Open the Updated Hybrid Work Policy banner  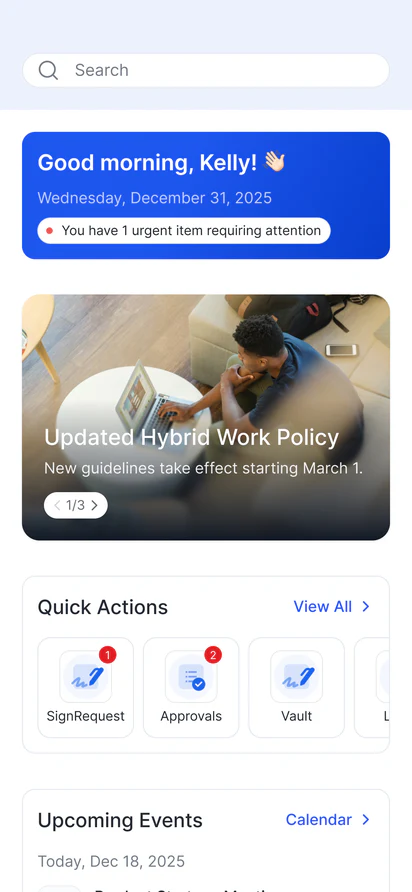[206, 417]
